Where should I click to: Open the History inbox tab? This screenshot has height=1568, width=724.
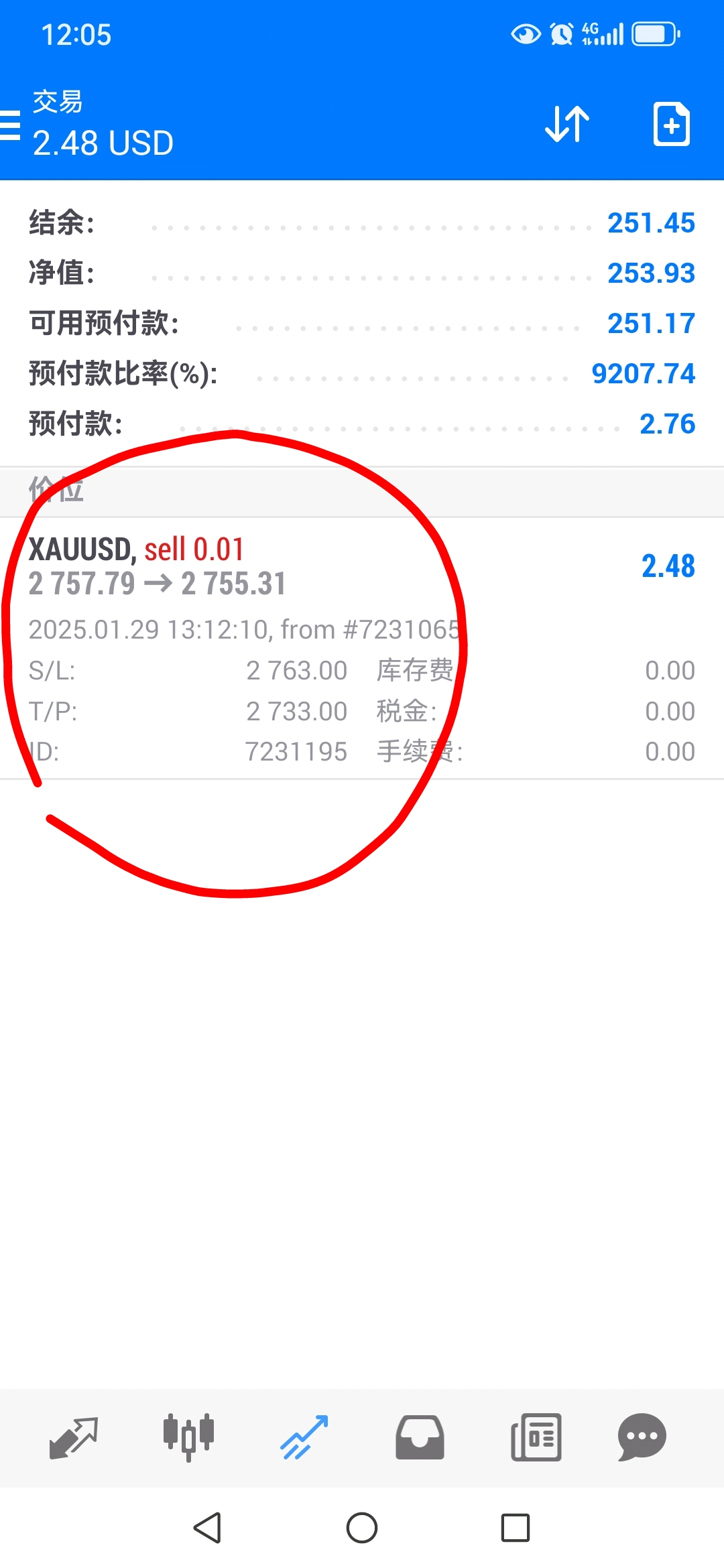(x=420, y=1437)
